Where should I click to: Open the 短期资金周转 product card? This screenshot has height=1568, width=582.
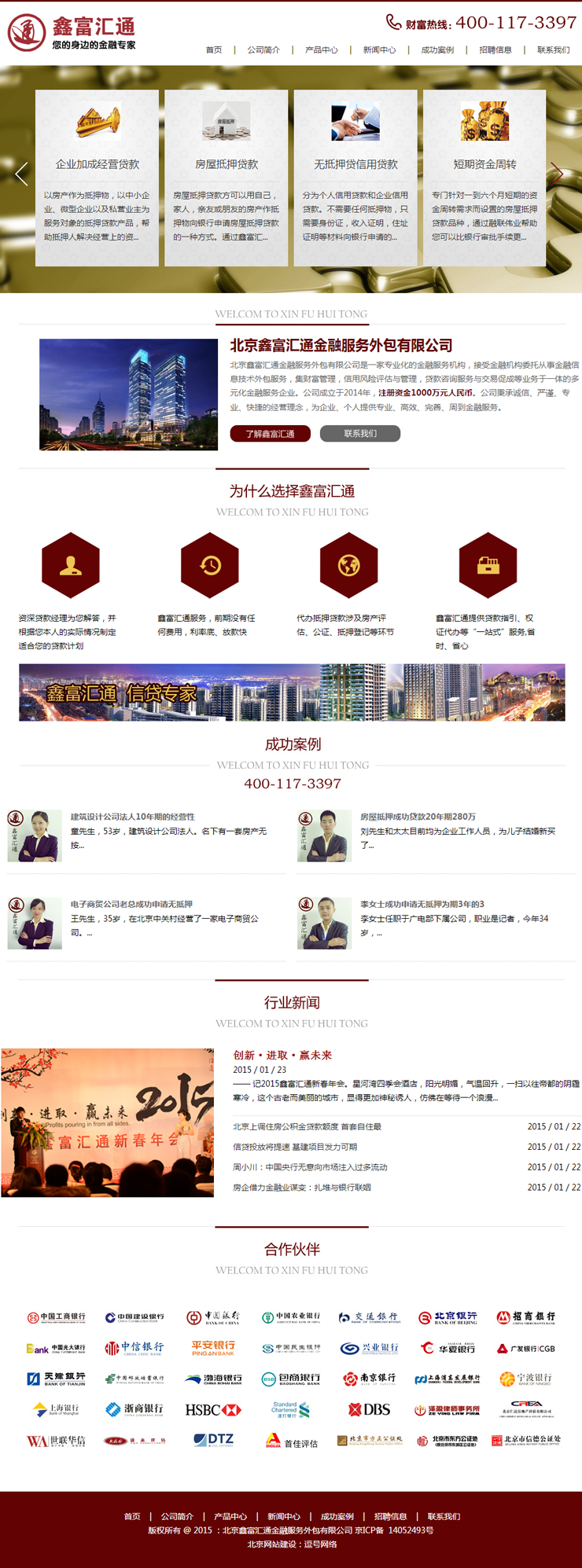(x=484, y=164)
